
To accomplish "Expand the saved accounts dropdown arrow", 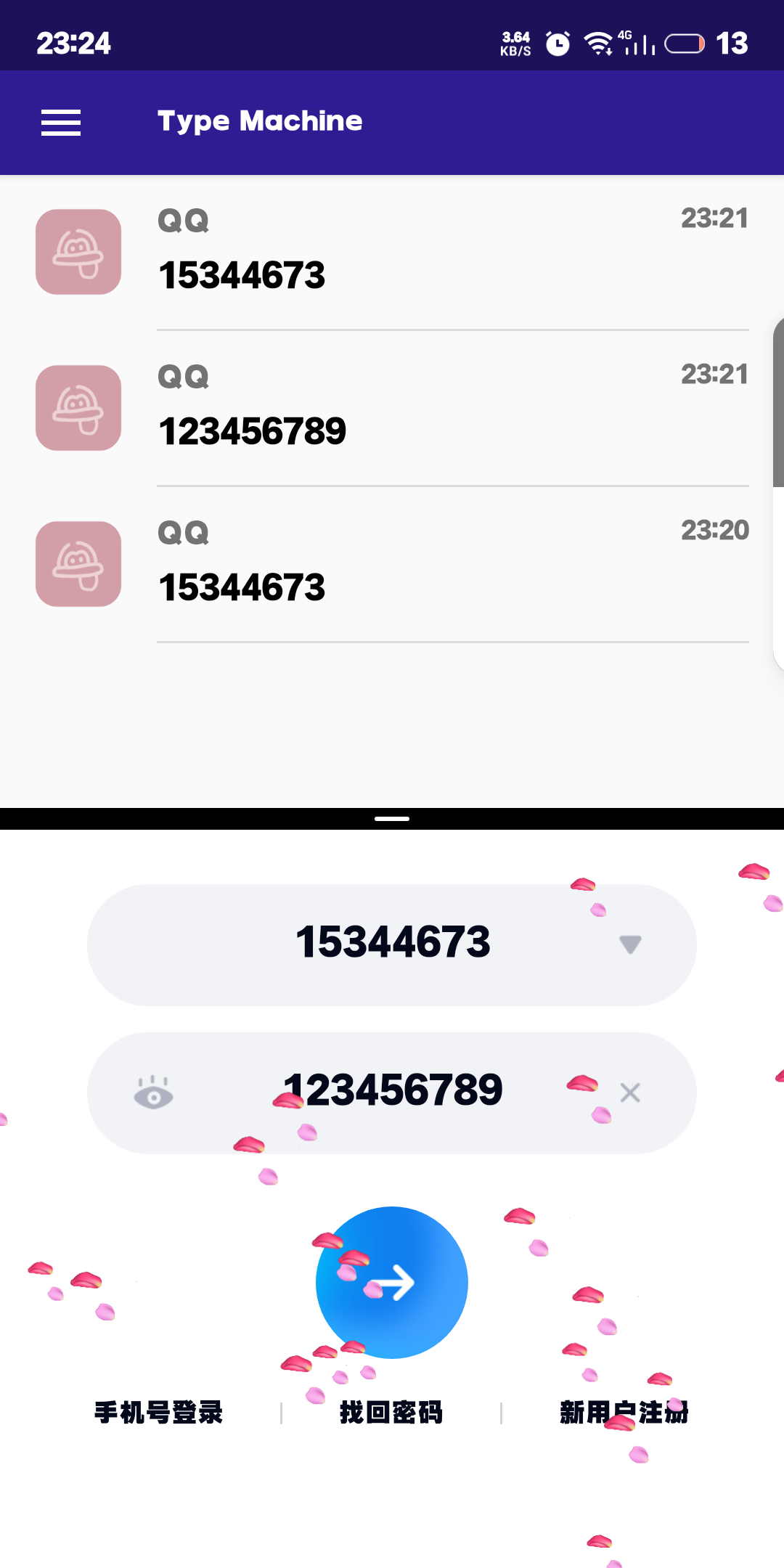I will (629, 944).
